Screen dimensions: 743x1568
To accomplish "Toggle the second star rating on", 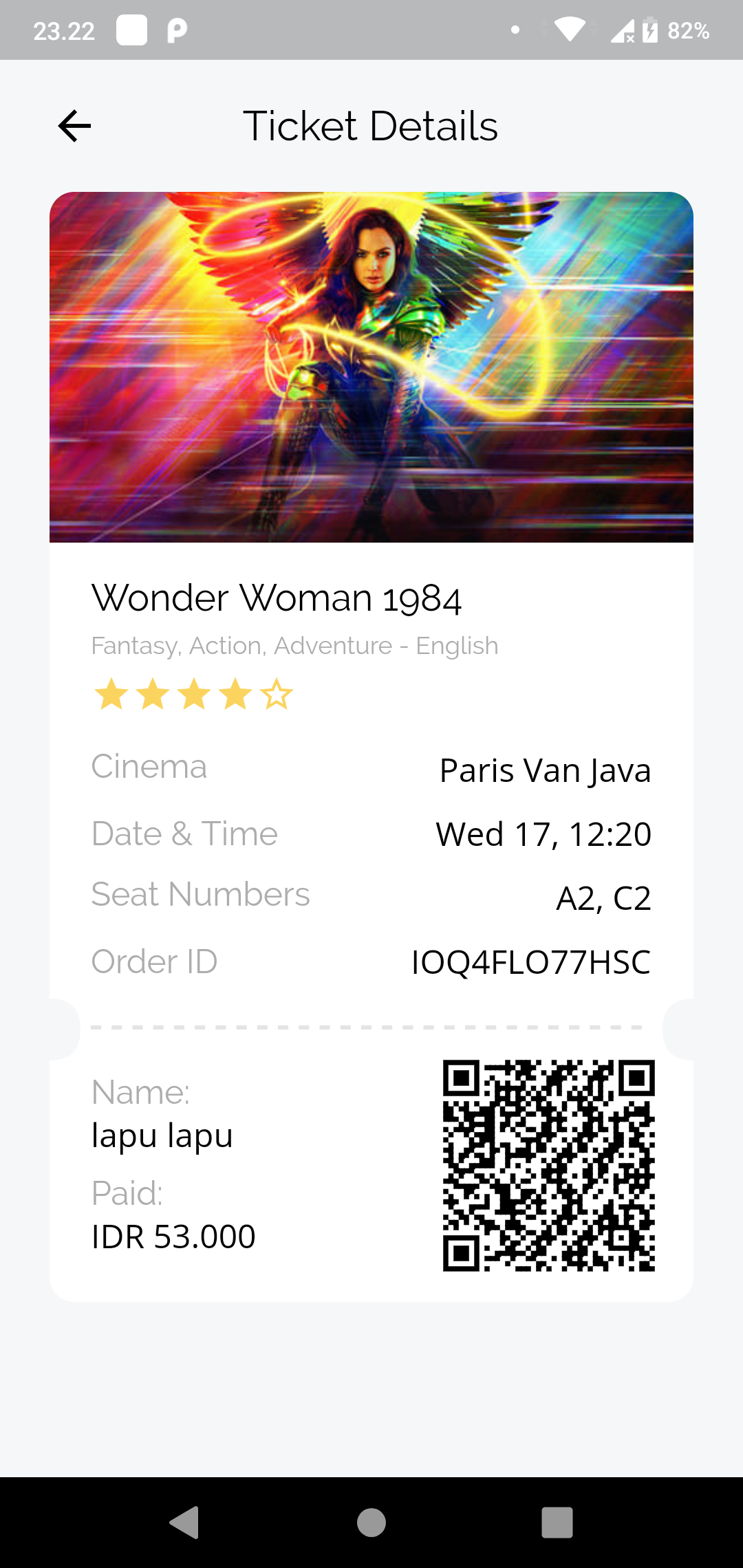I will click(x=153, y=695).
